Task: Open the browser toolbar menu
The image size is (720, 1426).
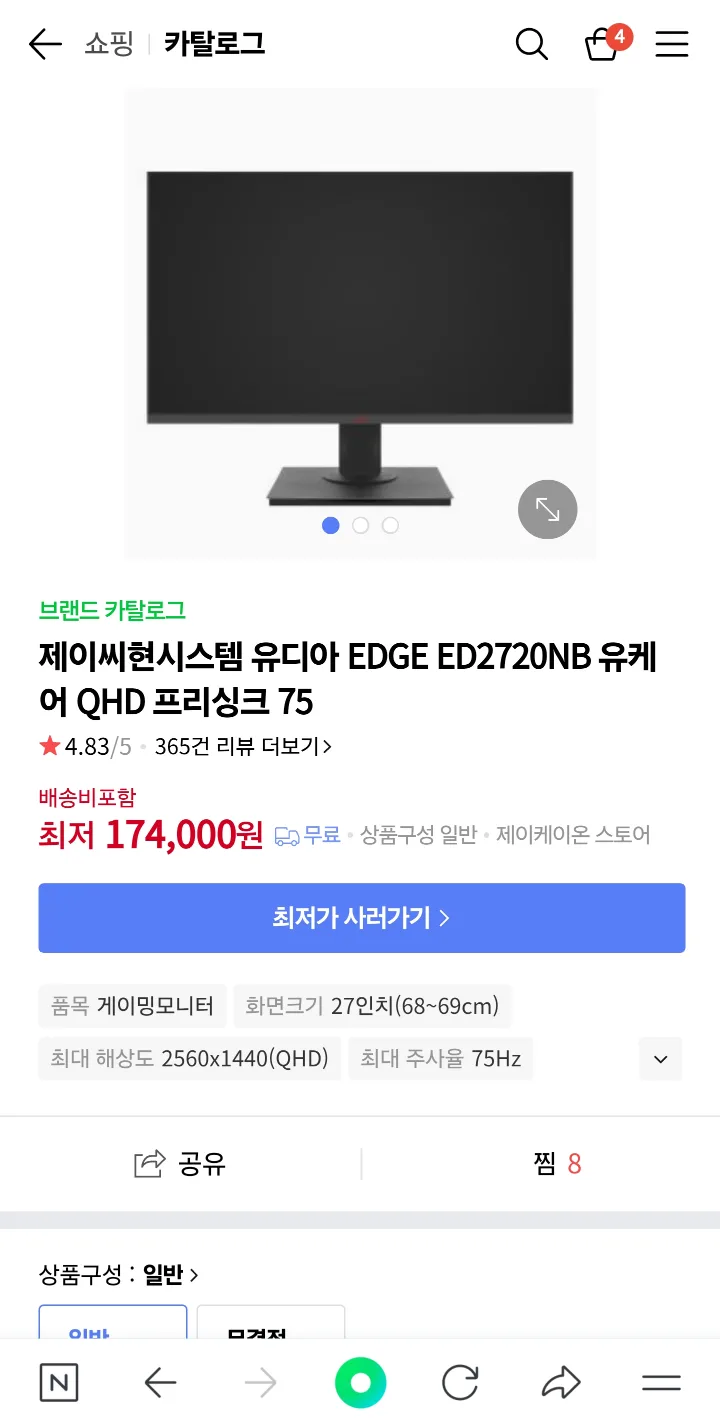Action: 661,1383
